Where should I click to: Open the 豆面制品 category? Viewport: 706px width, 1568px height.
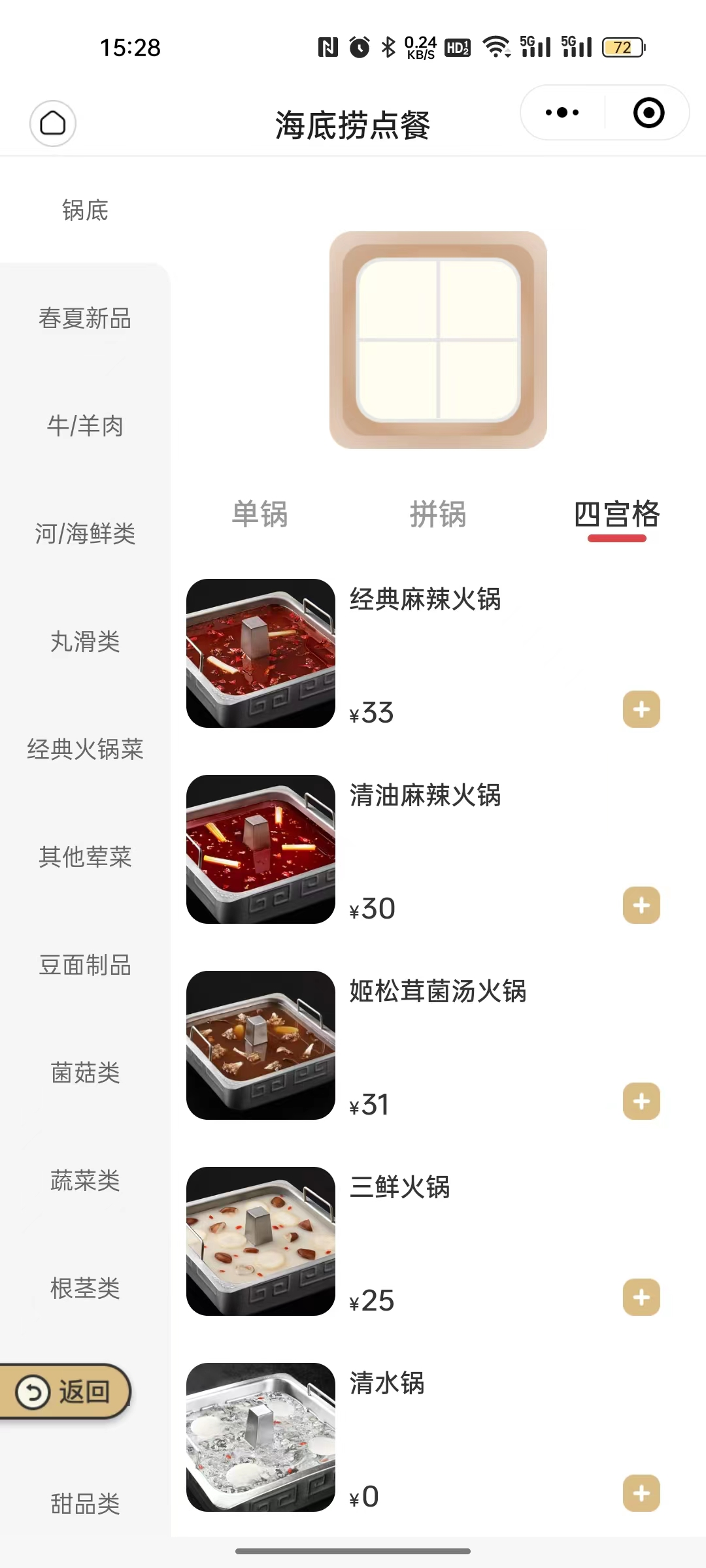tap(85, 965)
